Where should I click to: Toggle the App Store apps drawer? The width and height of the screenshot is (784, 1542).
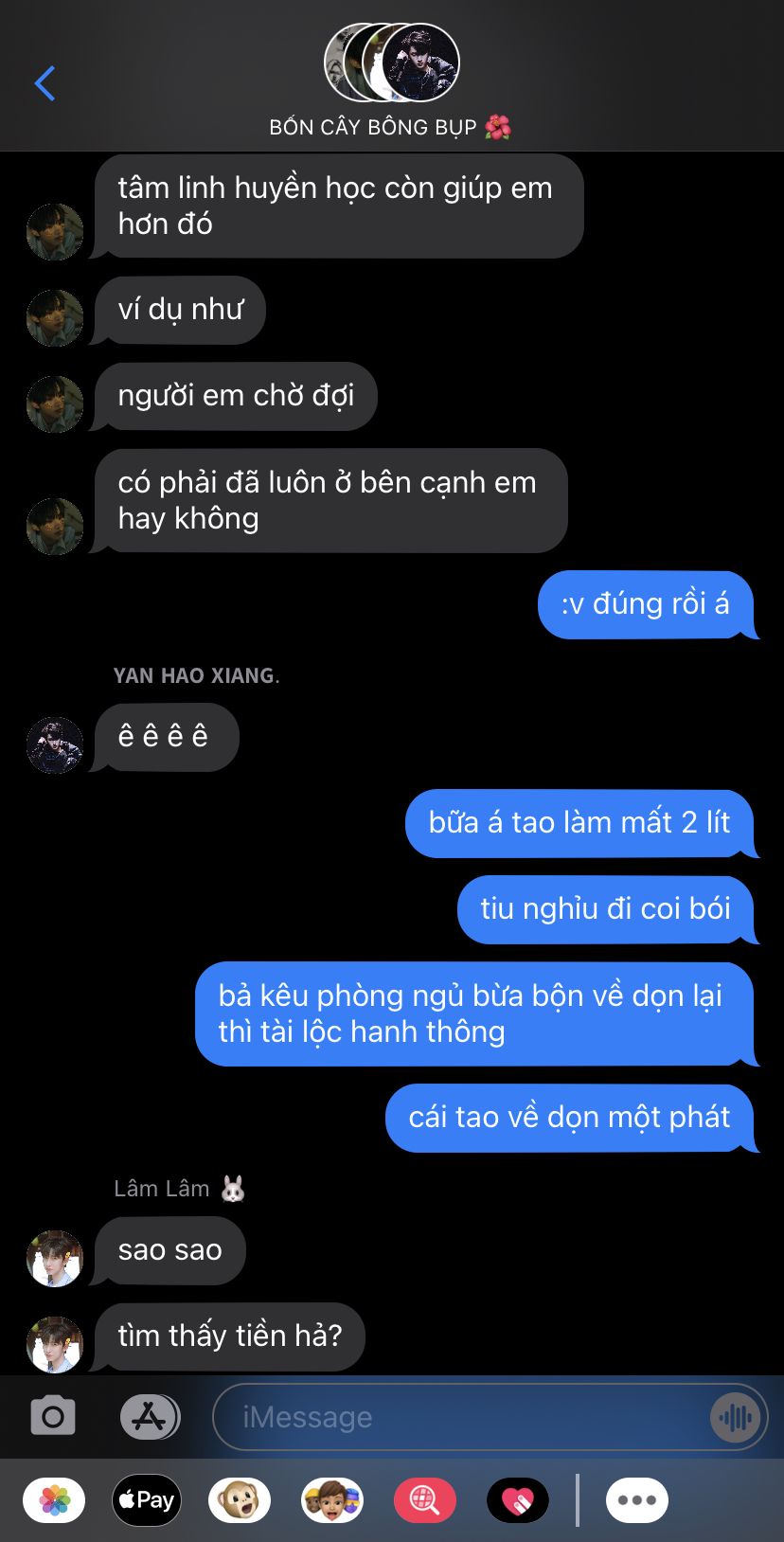click(x=150, y=1418)
